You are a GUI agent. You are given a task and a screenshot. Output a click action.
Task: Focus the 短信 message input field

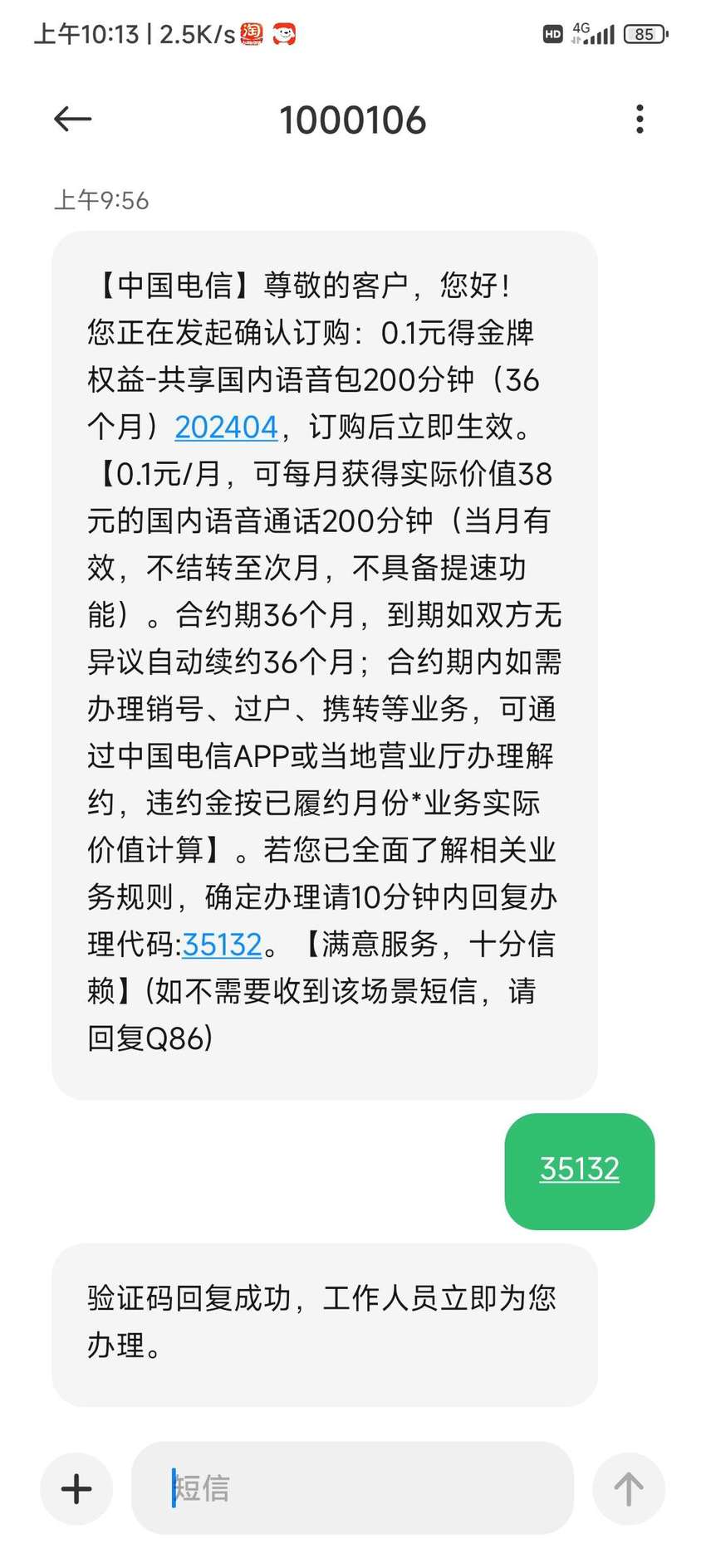352,1487
